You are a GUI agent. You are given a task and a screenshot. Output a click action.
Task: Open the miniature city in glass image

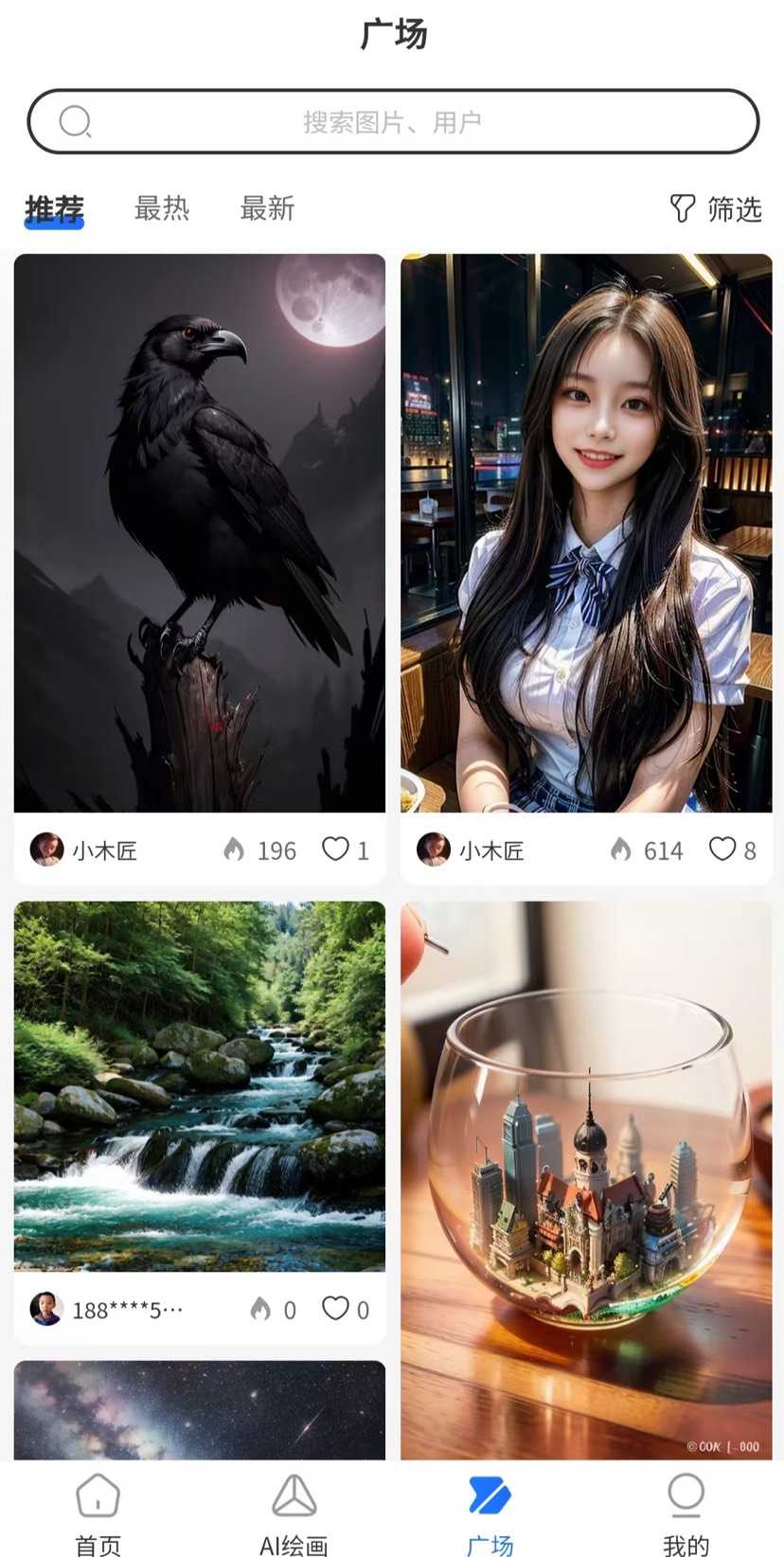tap(586, 1179)
